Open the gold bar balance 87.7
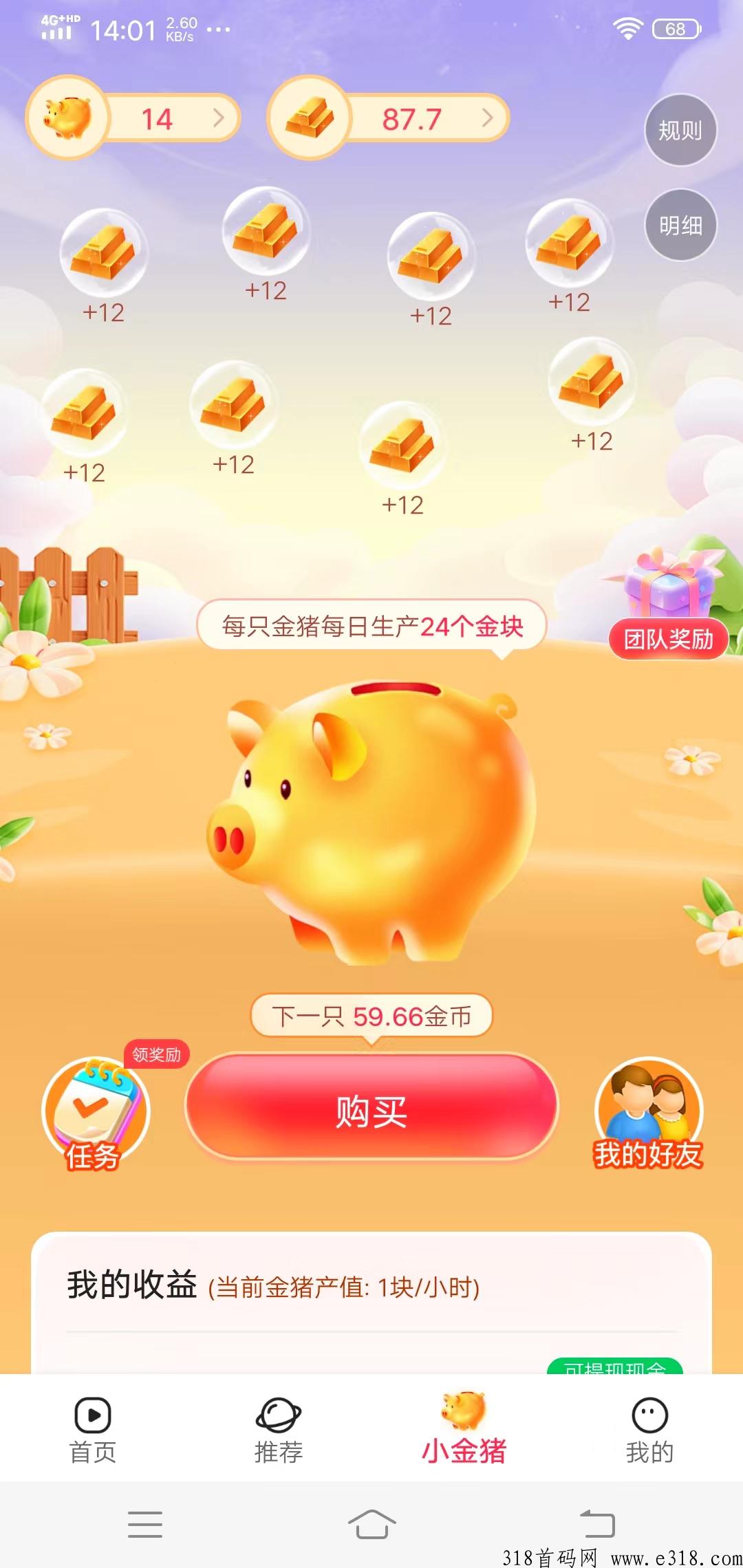This screenshot has width=743, height=1568. coord(389,118)
